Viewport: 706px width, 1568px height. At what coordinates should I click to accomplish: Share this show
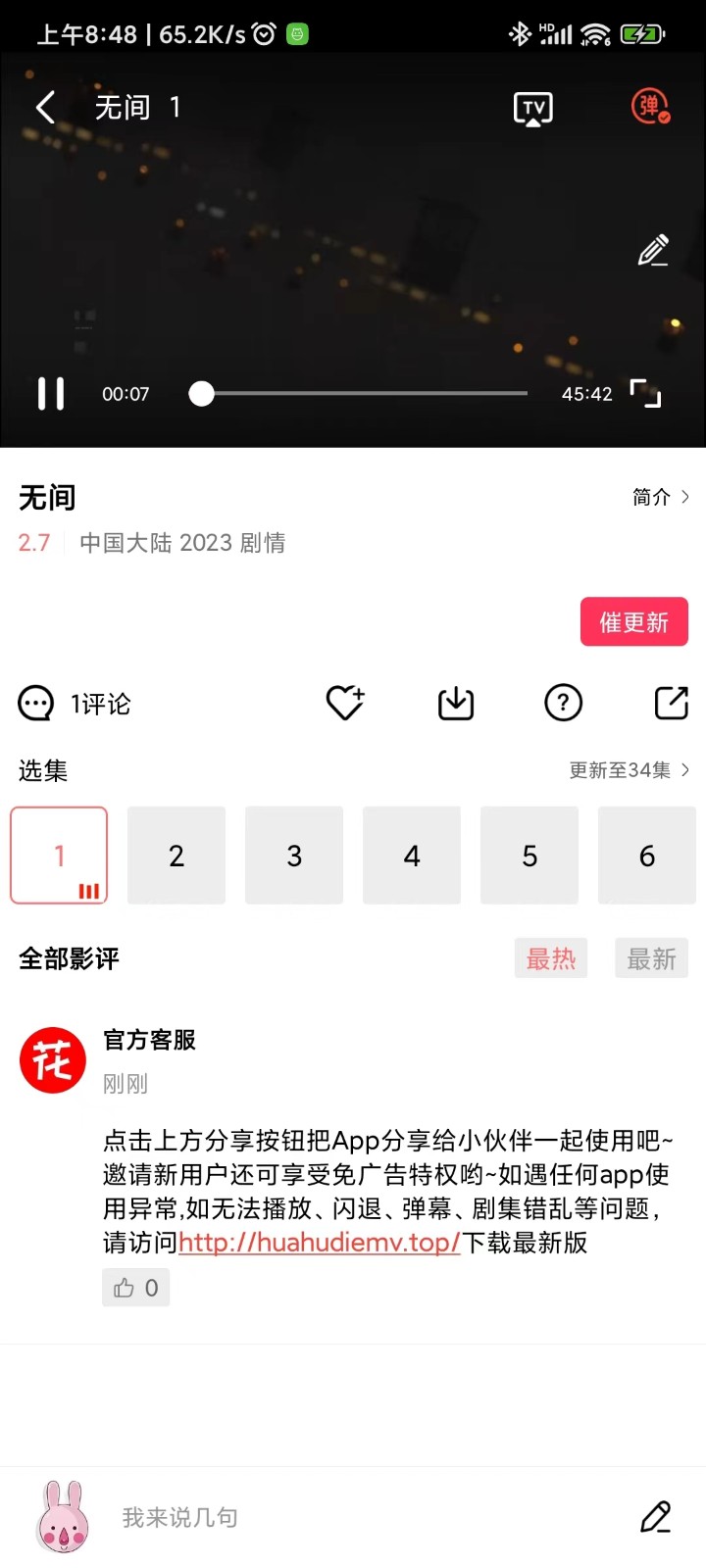671,703
